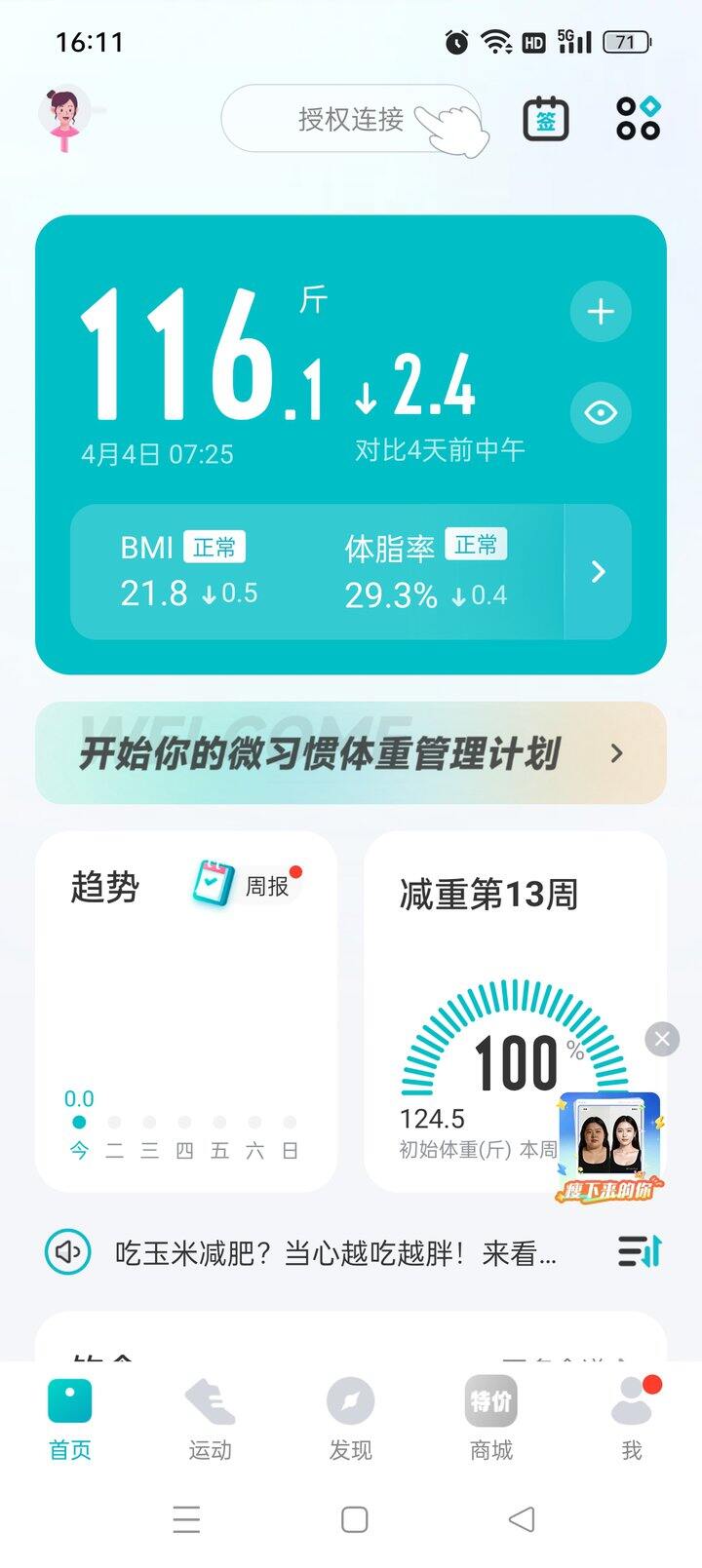Open the article playlist icon beside news ticker
702x1568 pixels.
click(639, 1252)
